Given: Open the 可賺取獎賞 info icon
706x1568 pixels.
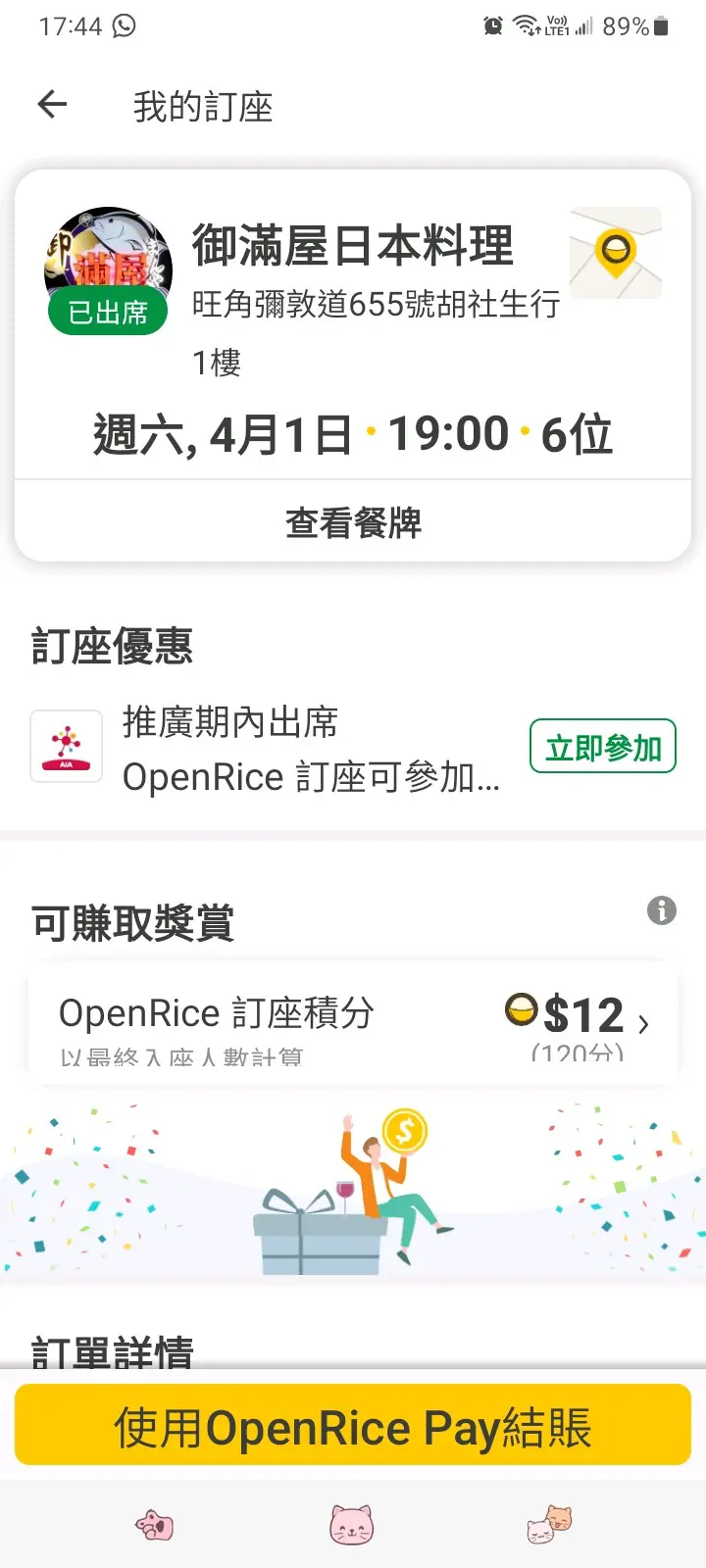Looking at the screenshot, I should (x=662, y=910).
